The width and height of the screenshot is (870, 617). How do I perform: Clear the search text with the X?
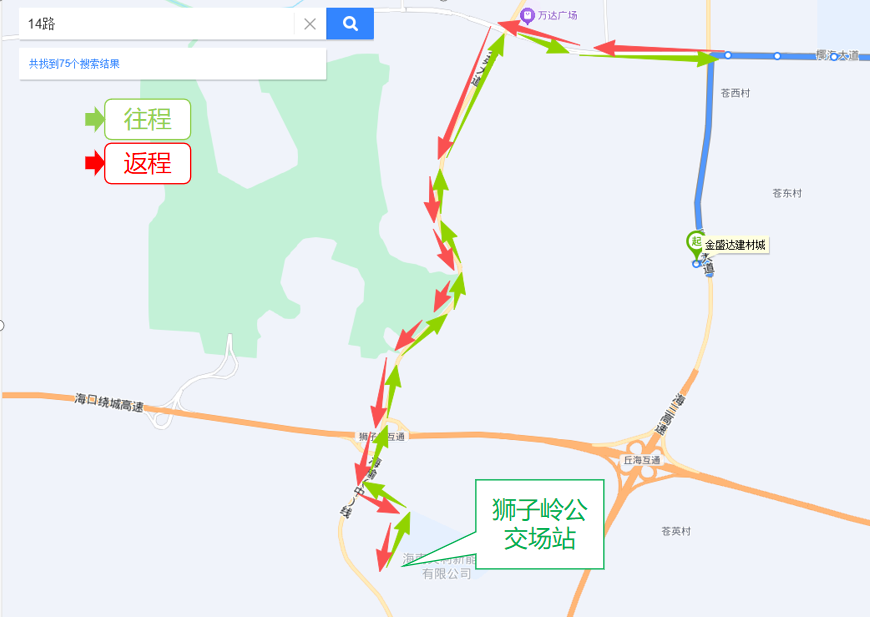click(x=310, y=24)
